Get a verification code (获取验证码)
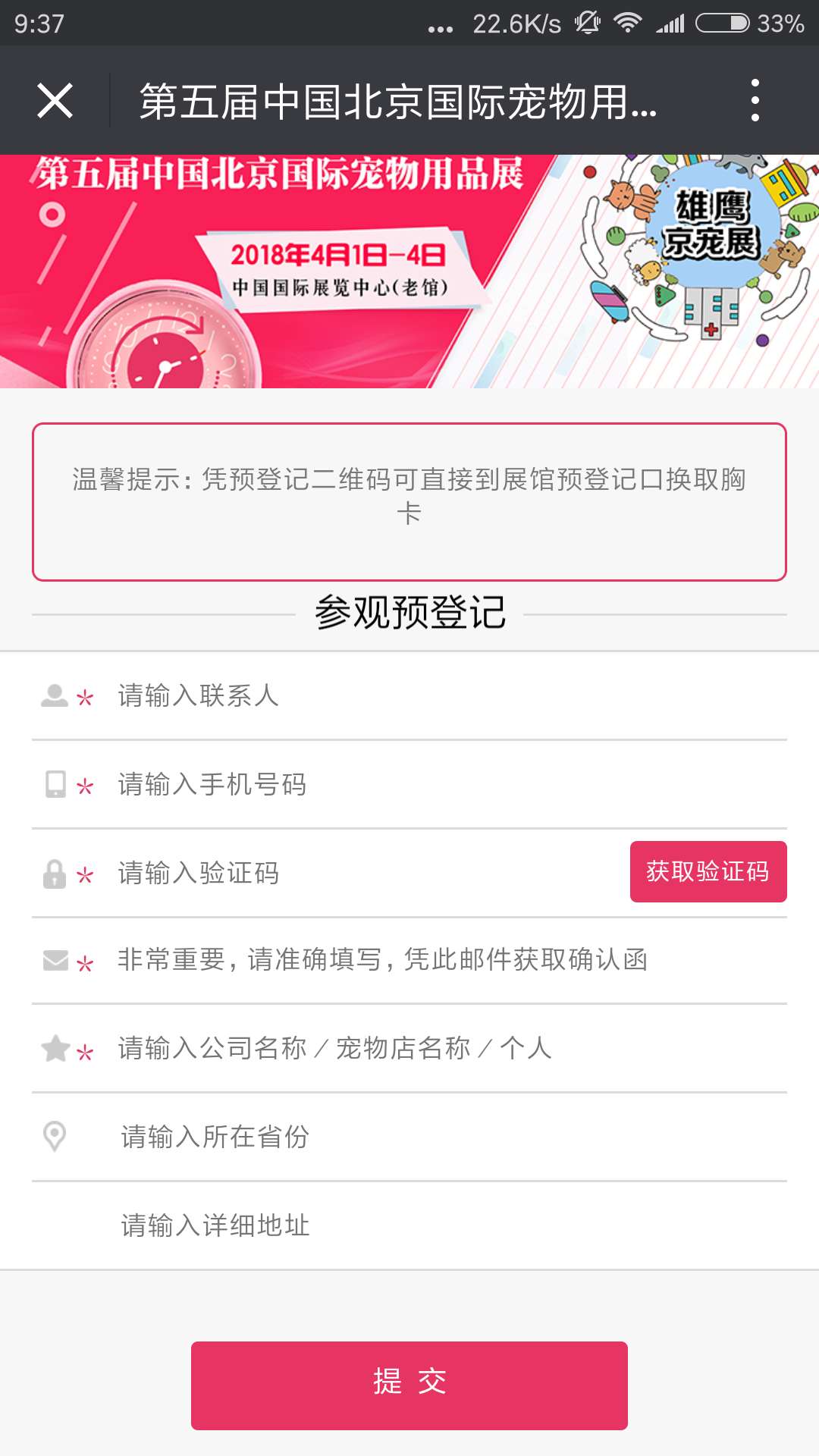The width and height of the screenshot is (819, 1456). 708,872
